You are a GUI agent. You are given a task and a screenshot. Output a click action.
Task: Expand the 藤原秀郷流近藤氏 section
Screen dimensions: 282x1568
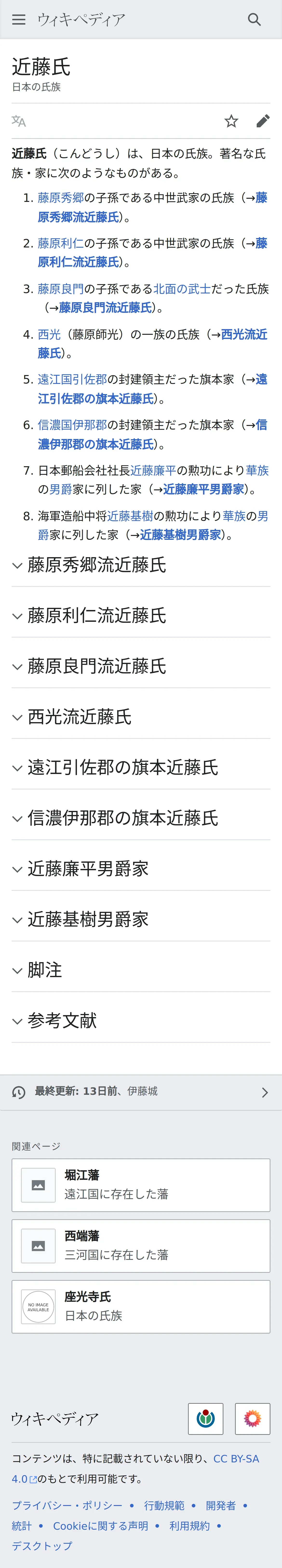[141, 565]
